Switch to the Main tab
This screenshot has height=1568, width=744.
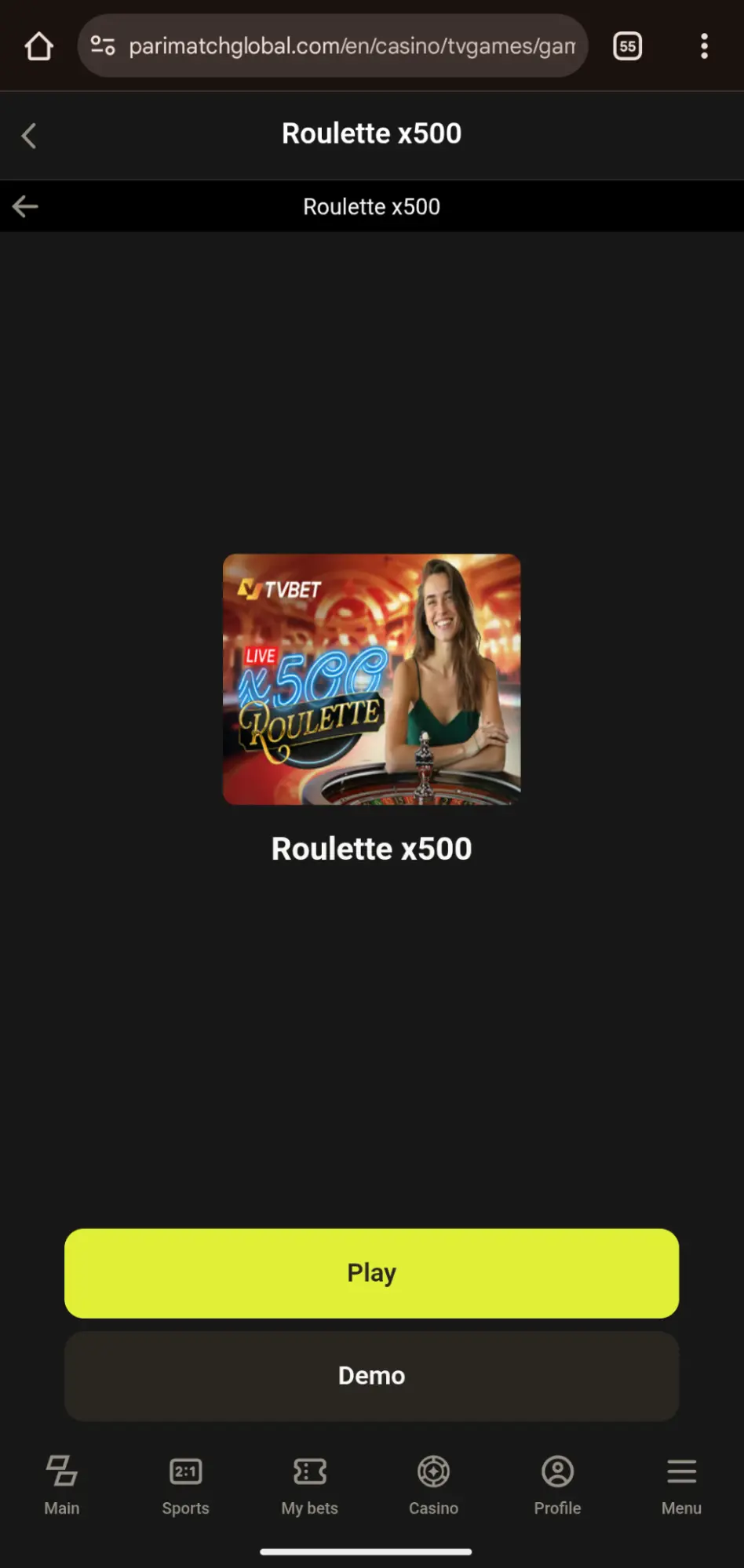pyautogui.click(x=61, y=1484)
